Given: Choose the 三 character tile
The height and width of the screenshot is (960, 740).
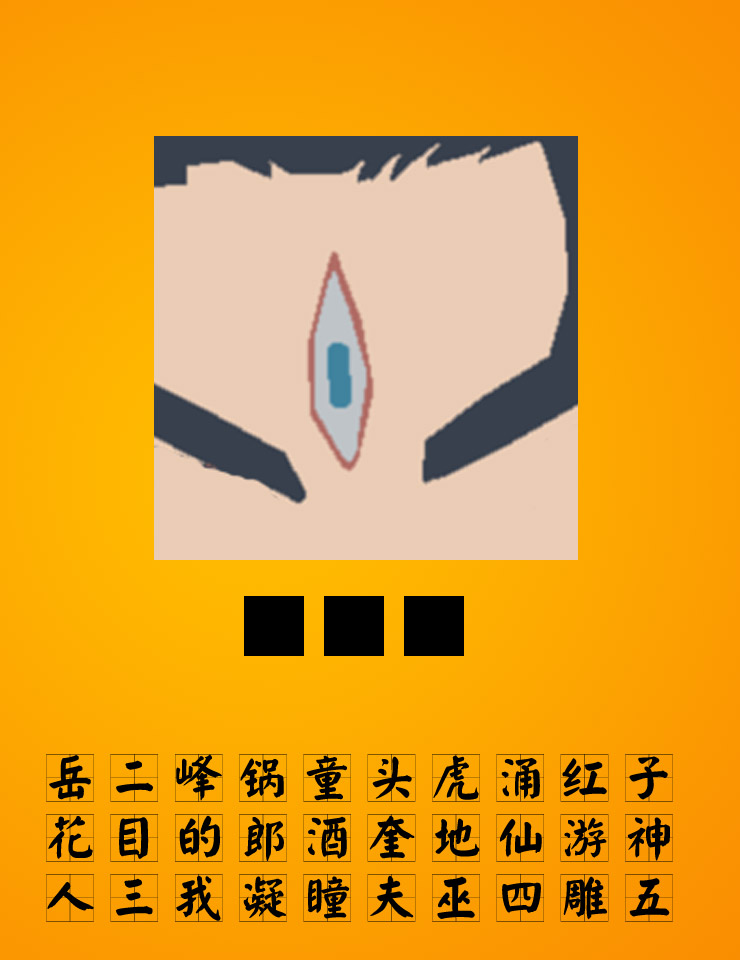Looking at the screenshot, I should click(x=134, y=898).
